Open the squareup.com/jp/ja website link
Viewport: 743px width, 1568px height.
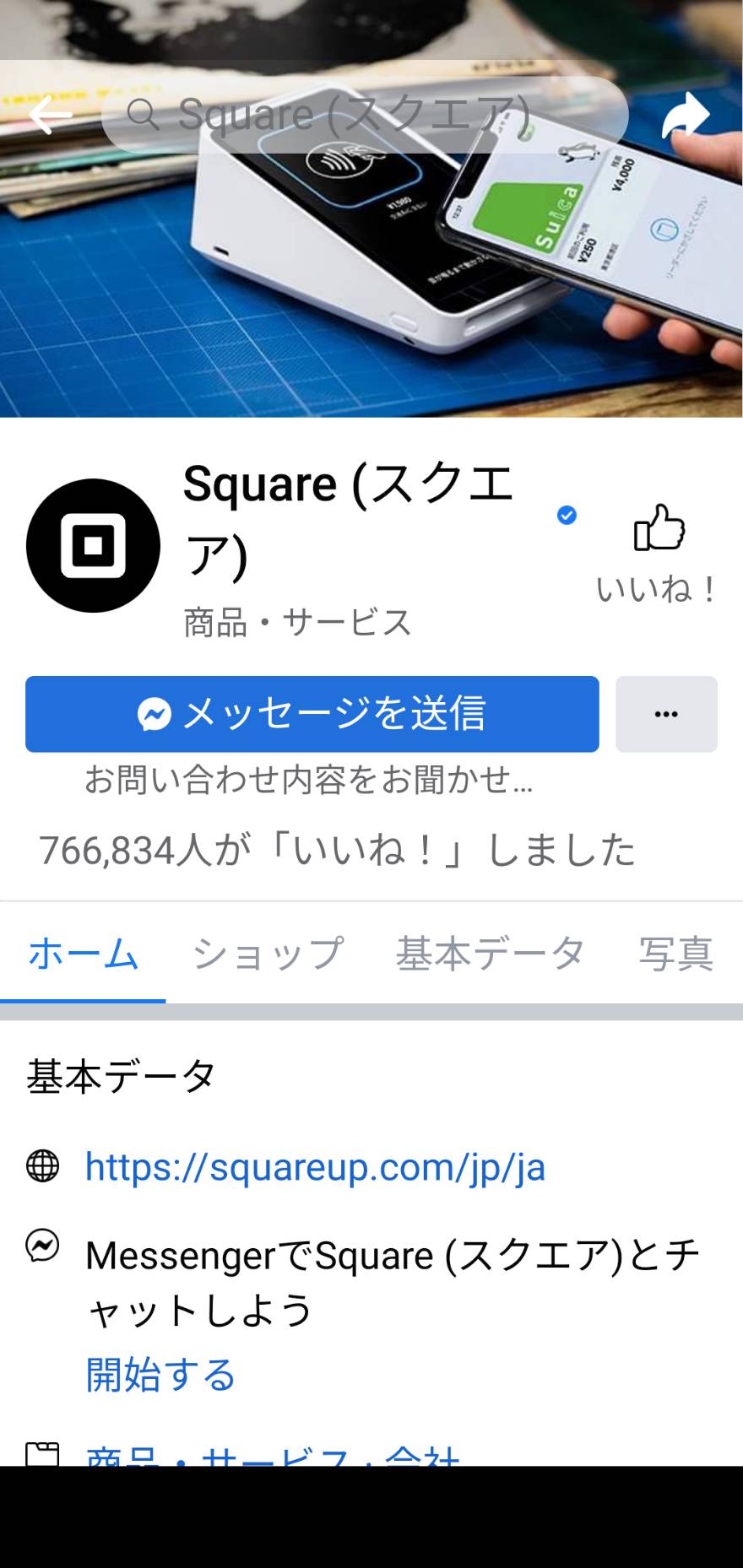pos(315,1167)
